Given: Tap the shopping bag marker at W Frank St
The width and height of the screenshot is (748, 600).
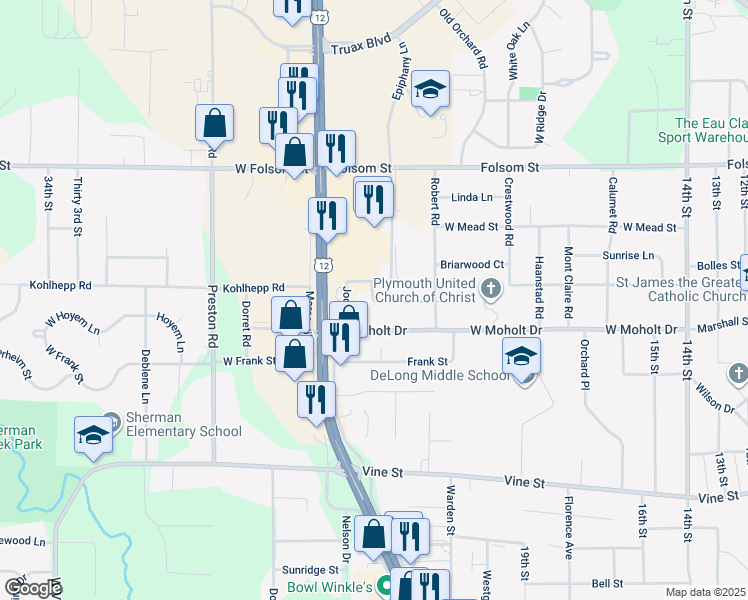Looking at the screenshot, I should tap(294, 355).
